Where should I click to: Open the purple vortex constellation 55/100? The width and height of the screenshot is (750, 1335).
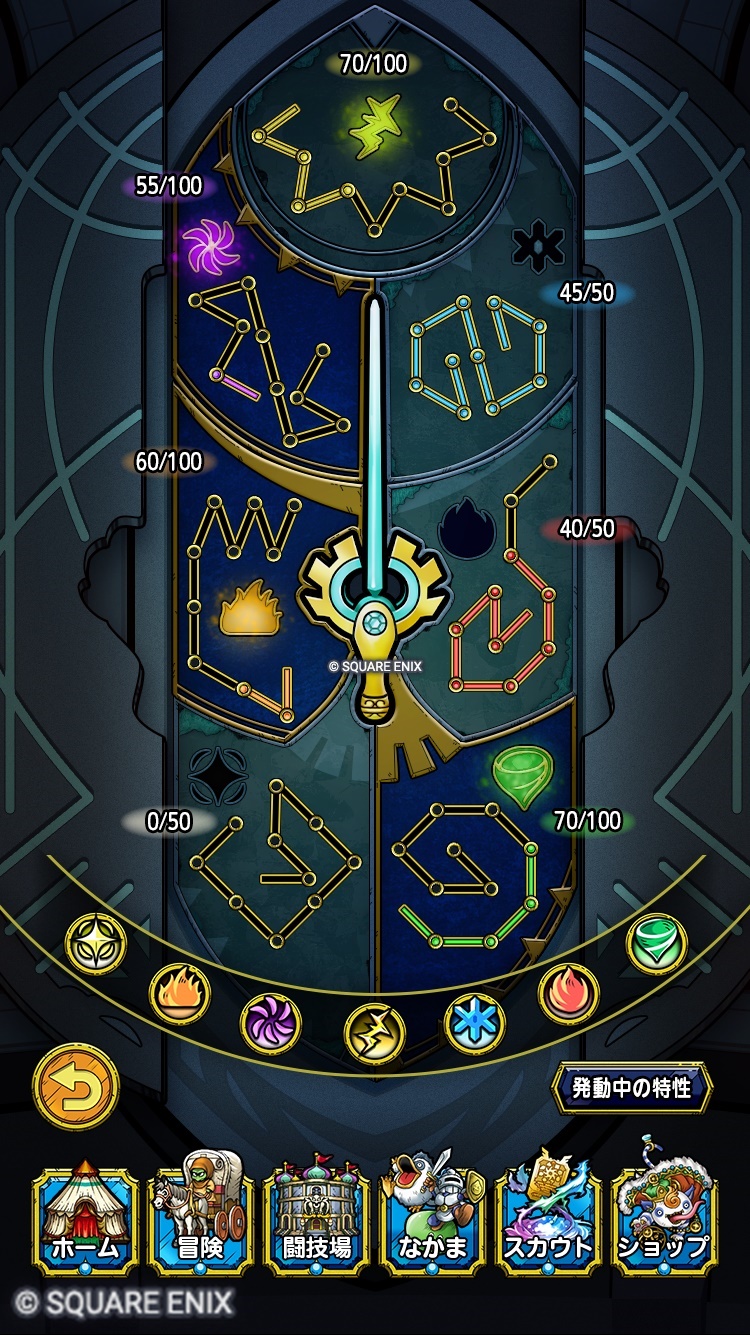click(x=270, y=360)
